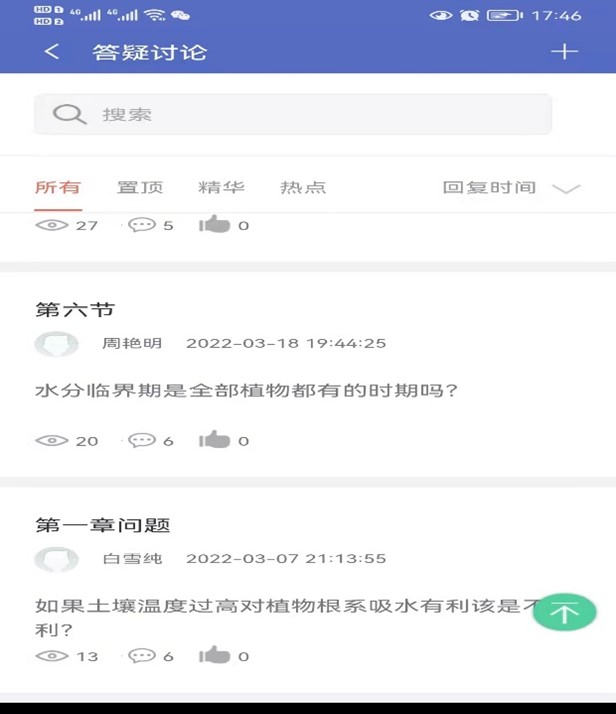Switch to the 置顶 tab
The width and height of the screenshot is (616, 714).
point(140,187)
